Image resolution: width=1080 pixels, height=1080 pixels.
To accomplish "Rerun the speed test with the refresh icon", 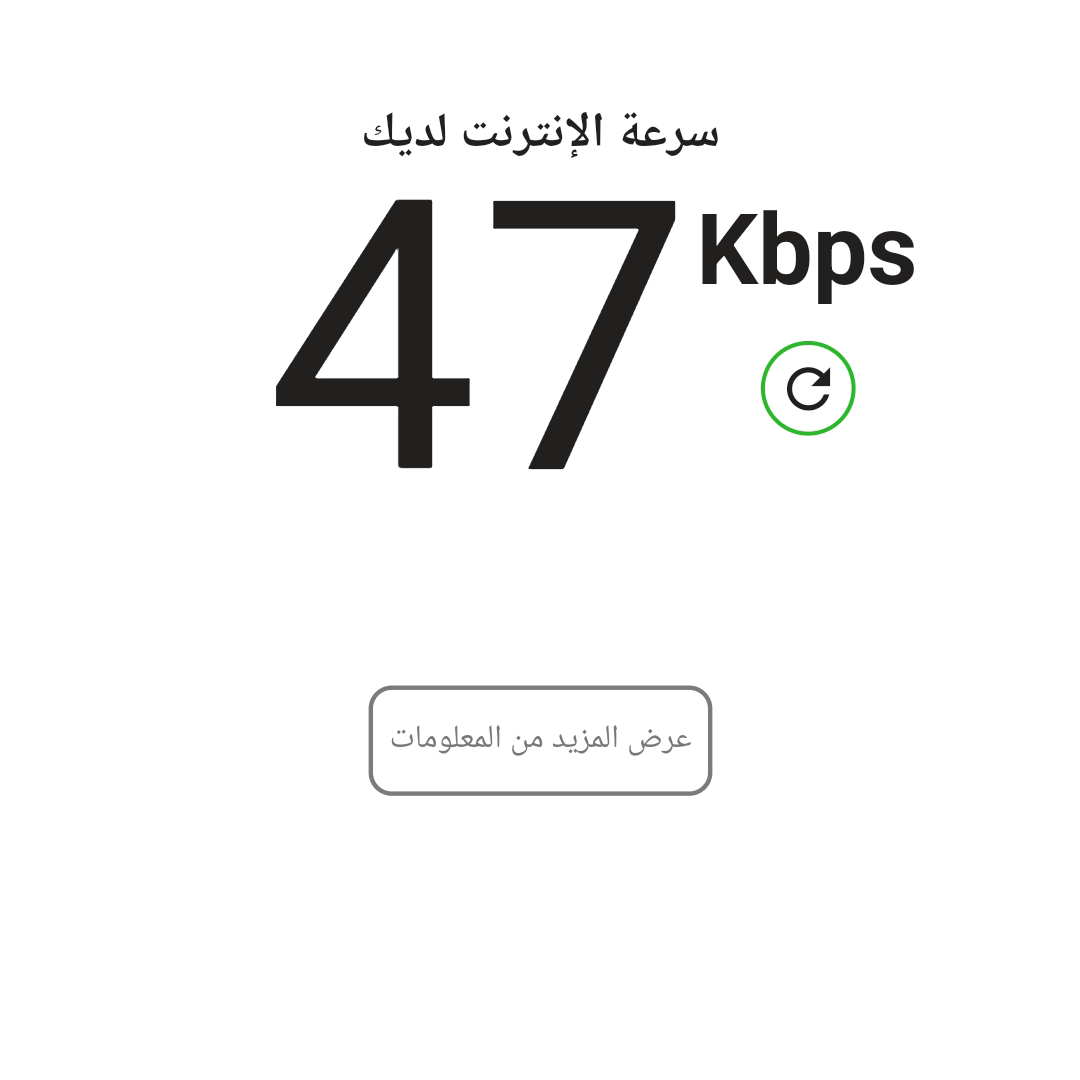I will (808, 388).
